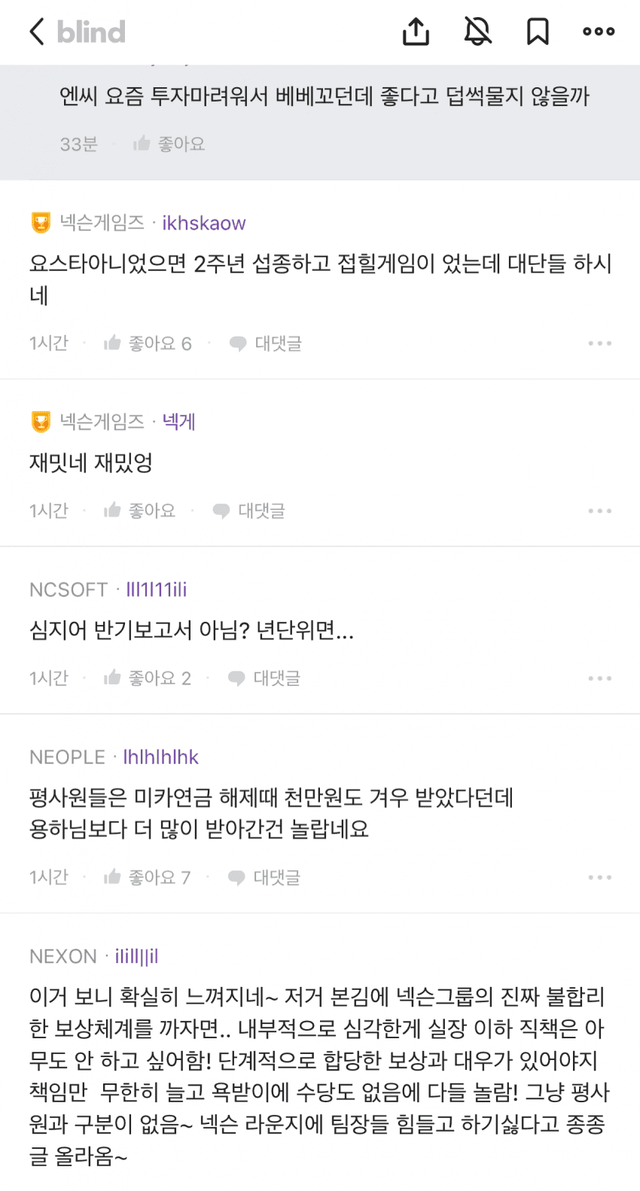Go back using the arrow
Viewport: 640px width, 1191px height.
[37, 32]
